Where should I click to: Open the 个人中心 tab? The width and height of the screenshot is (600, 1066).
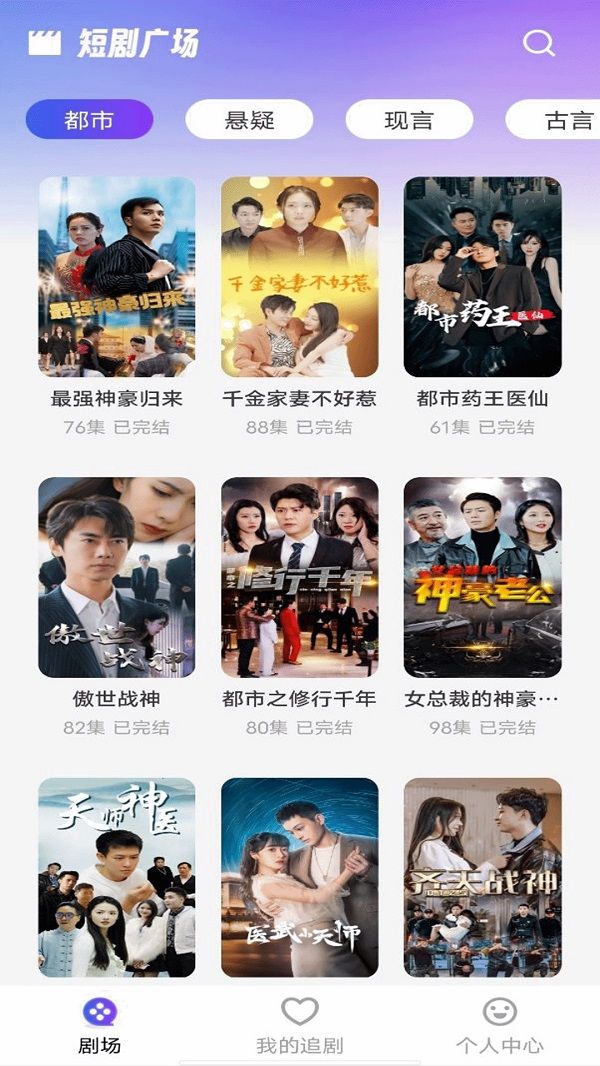(x=499, y=1025)
